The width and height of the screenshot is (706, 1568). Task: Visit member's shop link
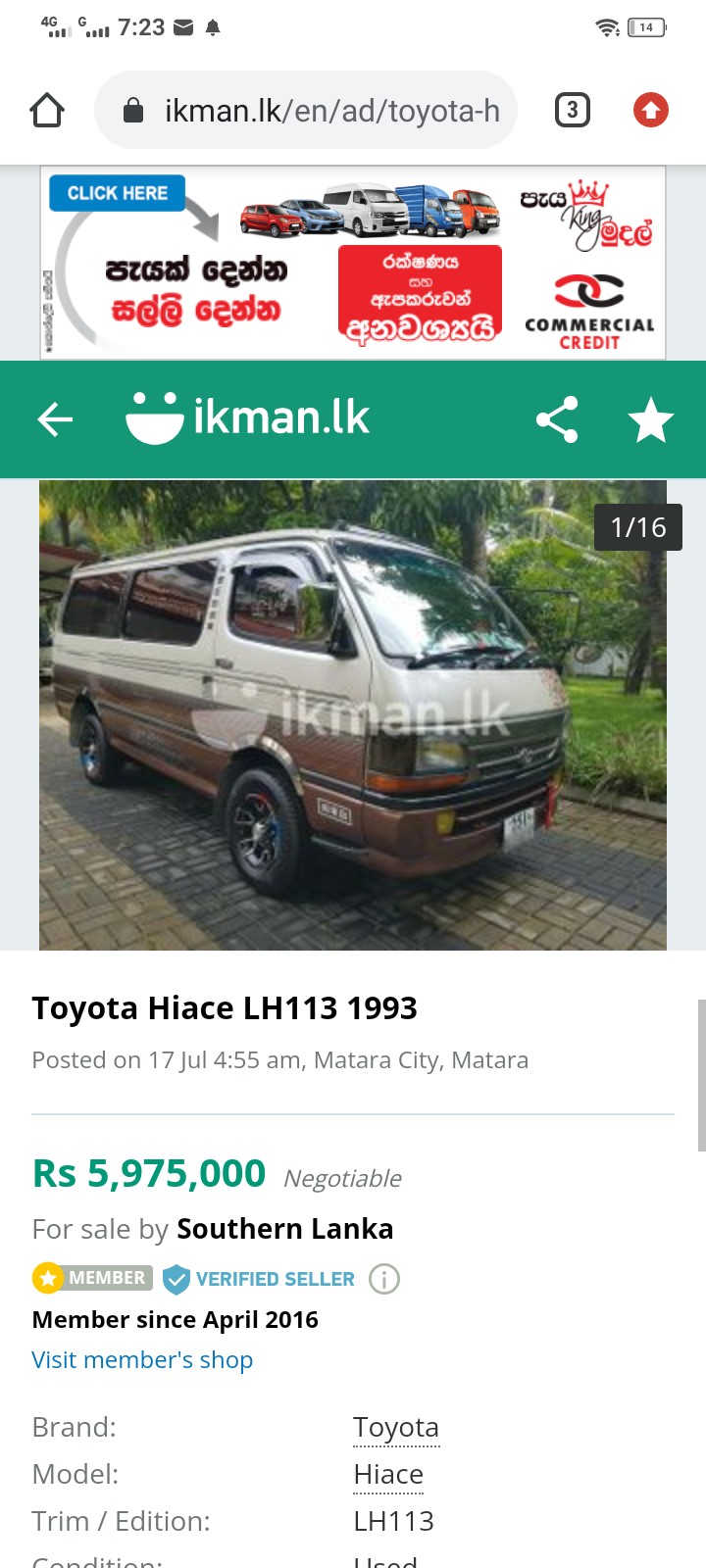click(x=142, y=1360)
